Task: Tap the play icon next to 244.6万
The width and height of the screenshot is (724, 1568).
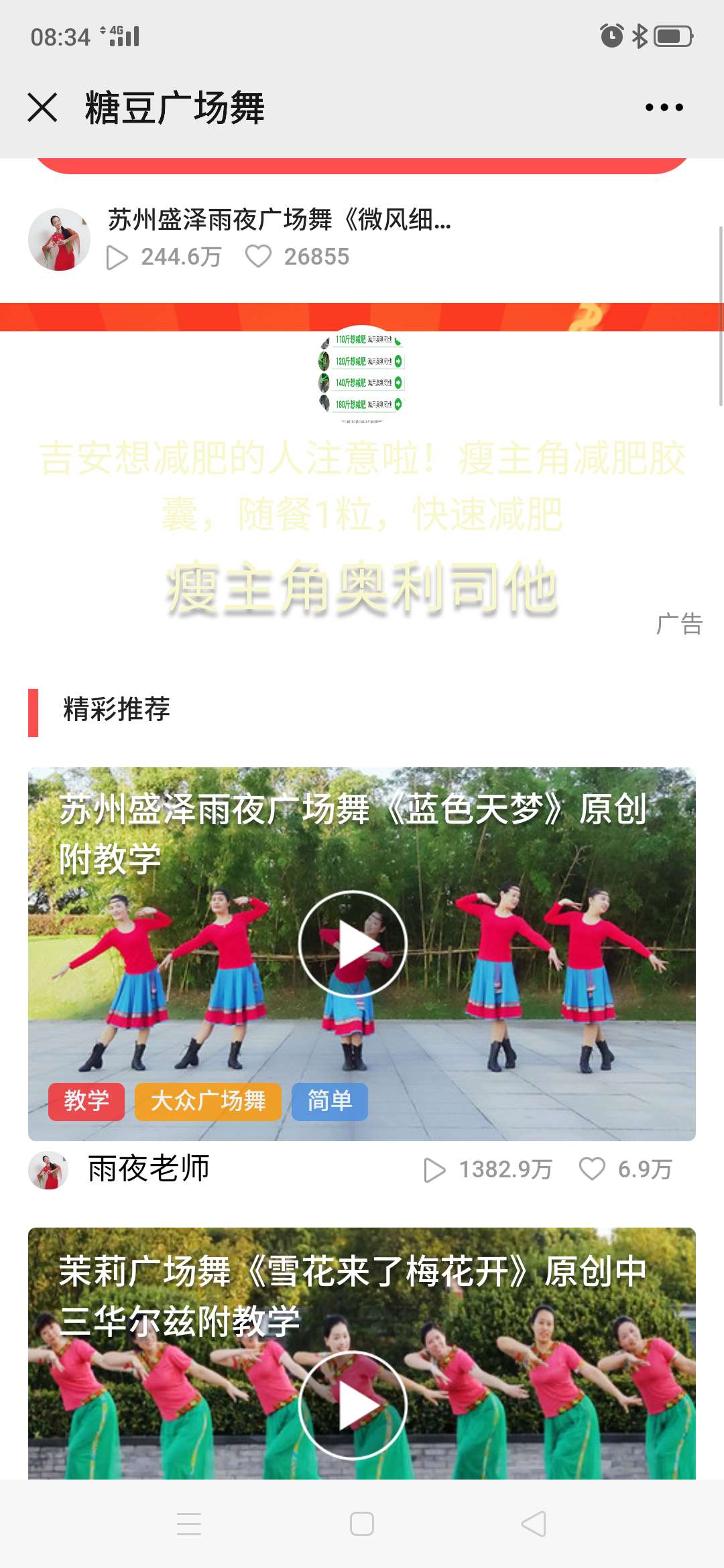Action: [118, 255]
